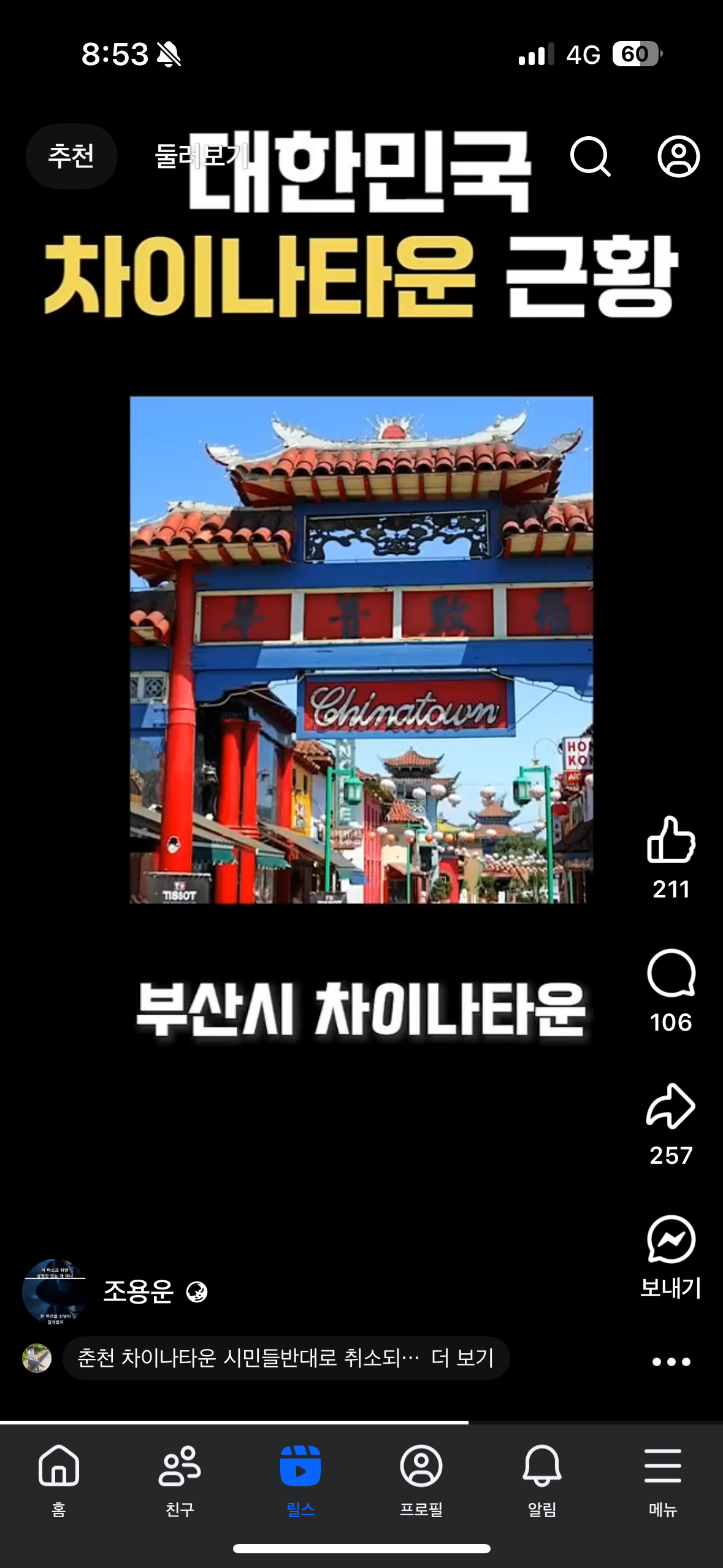Screen dimensions: 723x1568
Task: Like this reel with the thumbs up
Action: tap(671, 840)
